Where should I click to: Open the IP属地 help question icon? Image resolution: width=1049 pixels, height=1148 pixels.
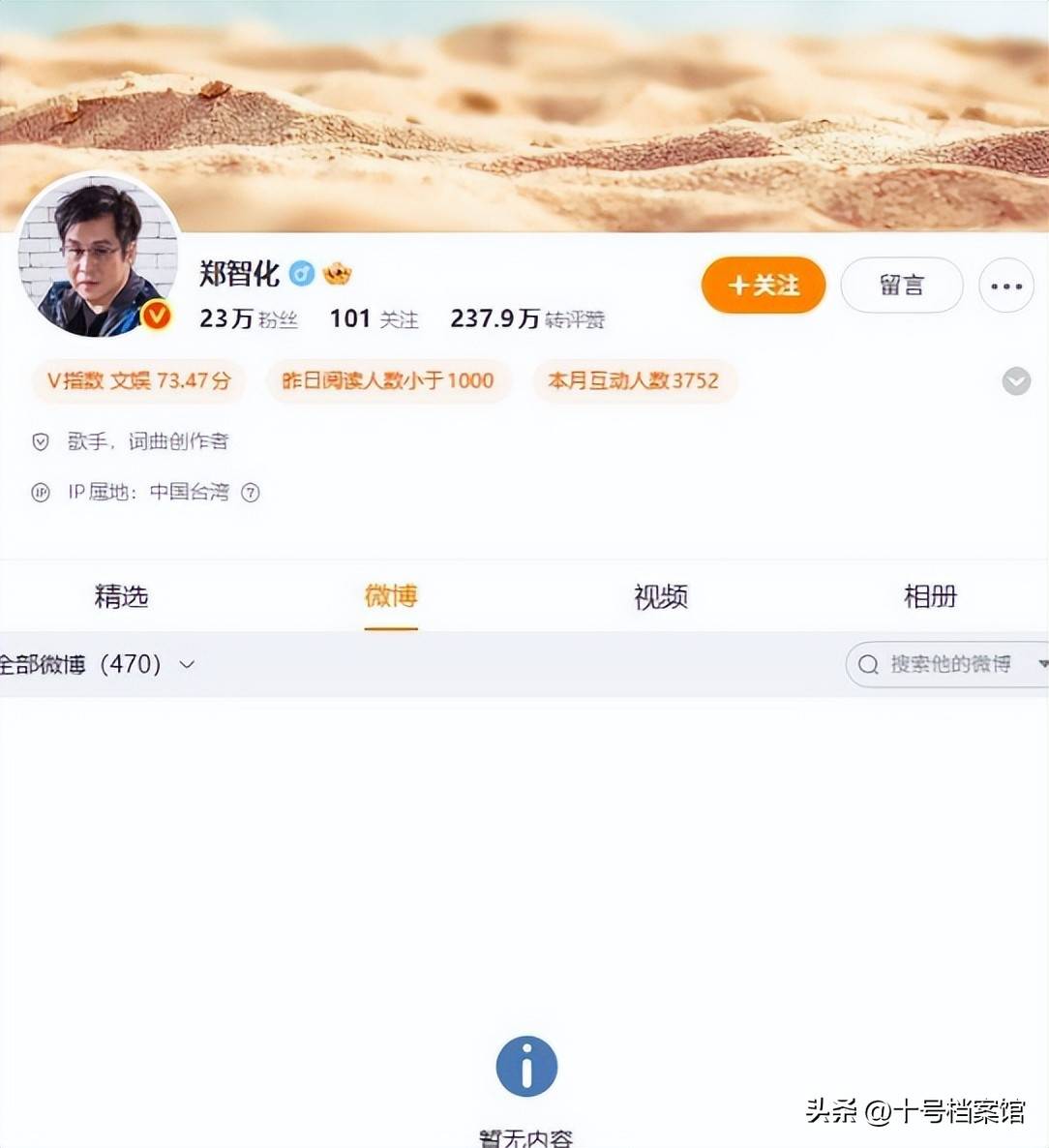pos(250,493)
